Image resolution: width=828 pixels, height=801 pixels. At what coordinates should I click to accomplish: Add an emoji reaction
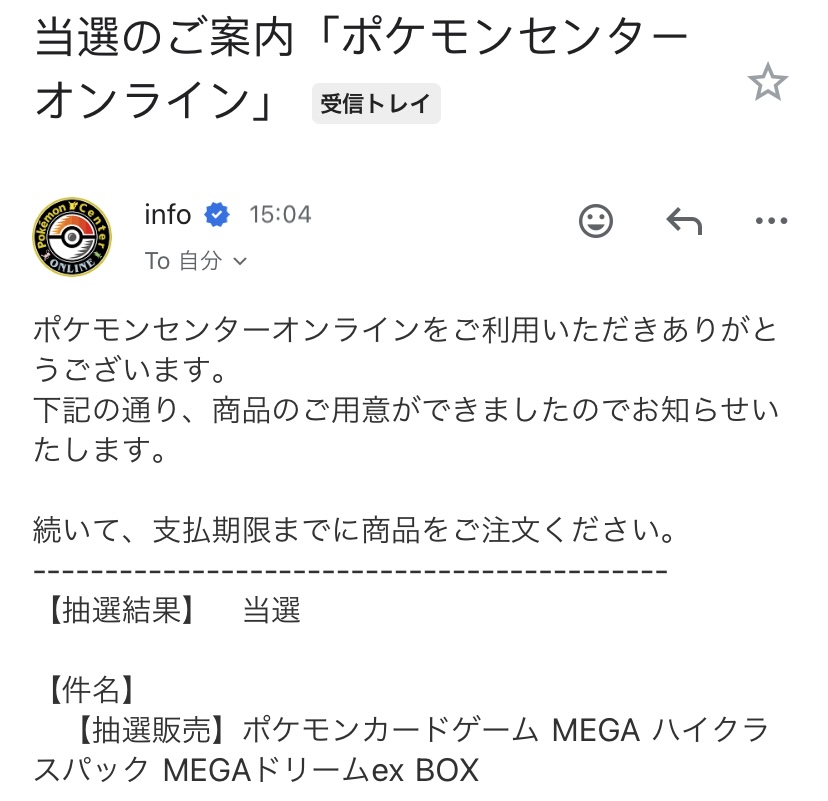596,221
